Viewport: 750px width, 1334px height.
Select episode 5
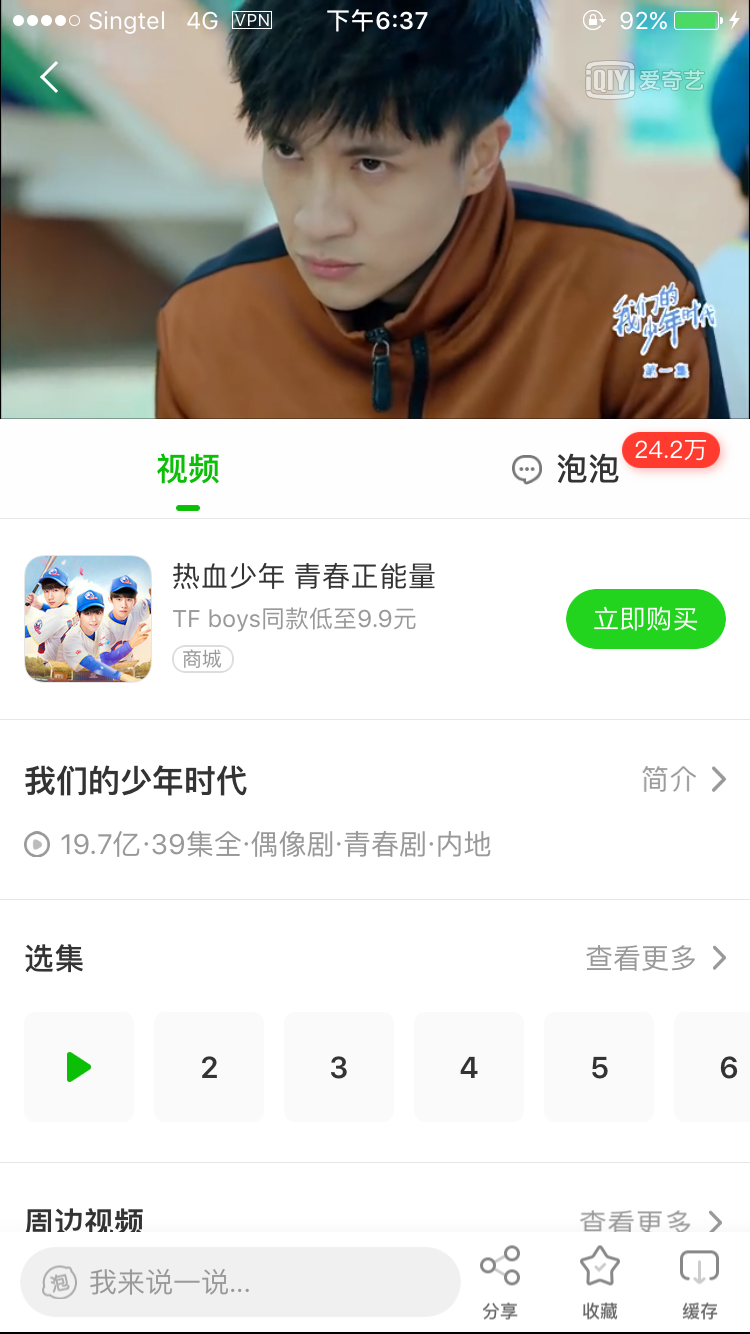(x=599, y=1067)
